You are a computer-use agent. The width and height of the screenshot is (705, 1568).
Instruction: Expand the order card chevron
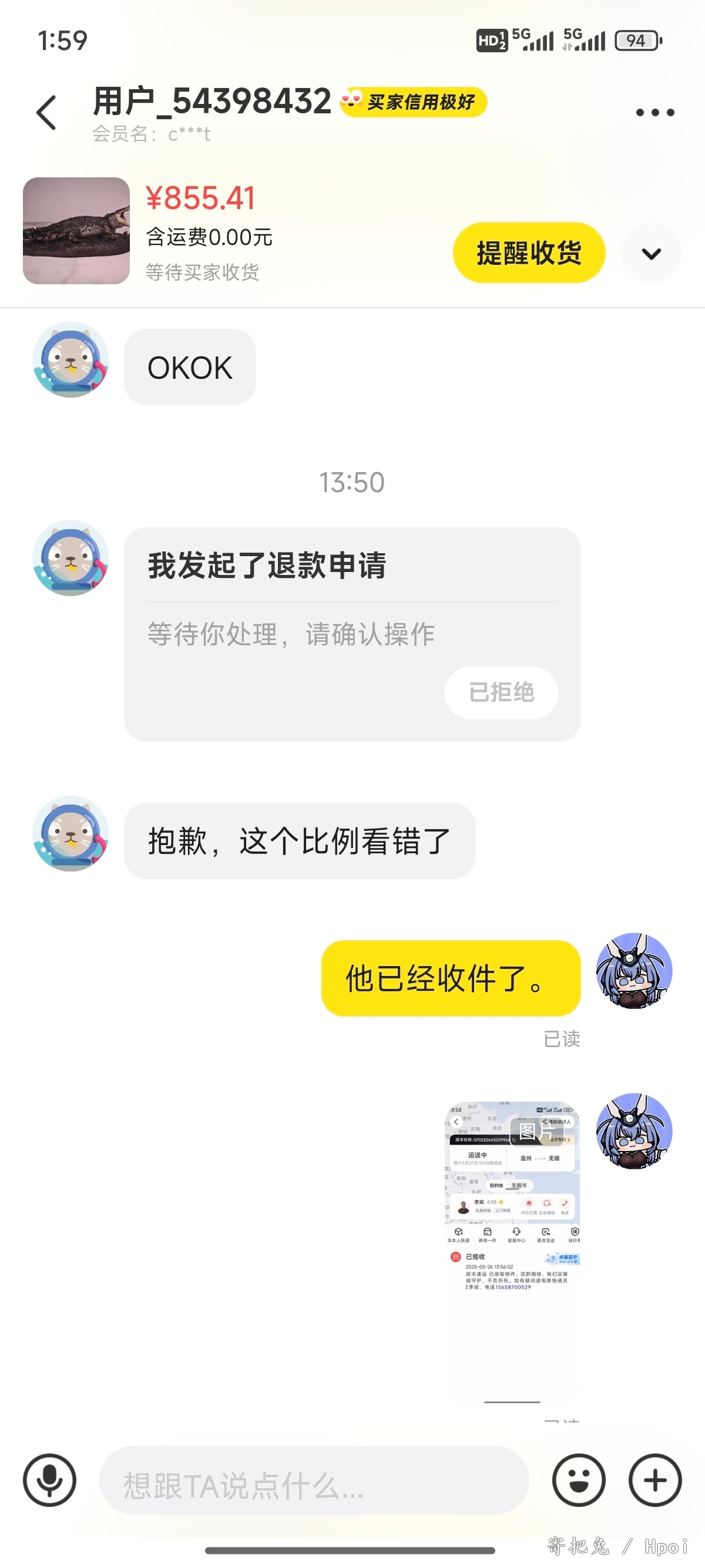click(x=651, y=253)
